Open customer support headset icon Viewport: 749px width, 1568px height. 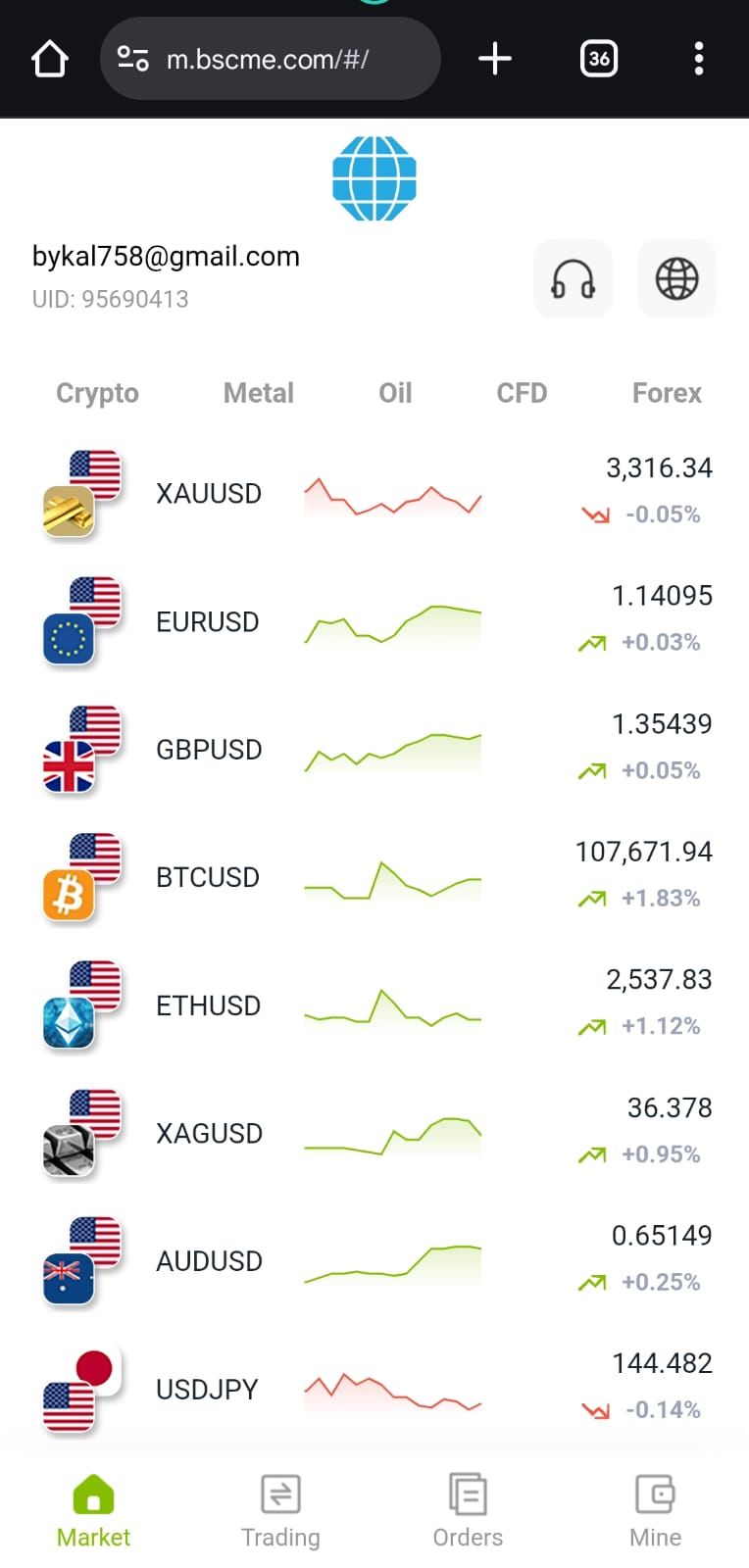point(574,279)
